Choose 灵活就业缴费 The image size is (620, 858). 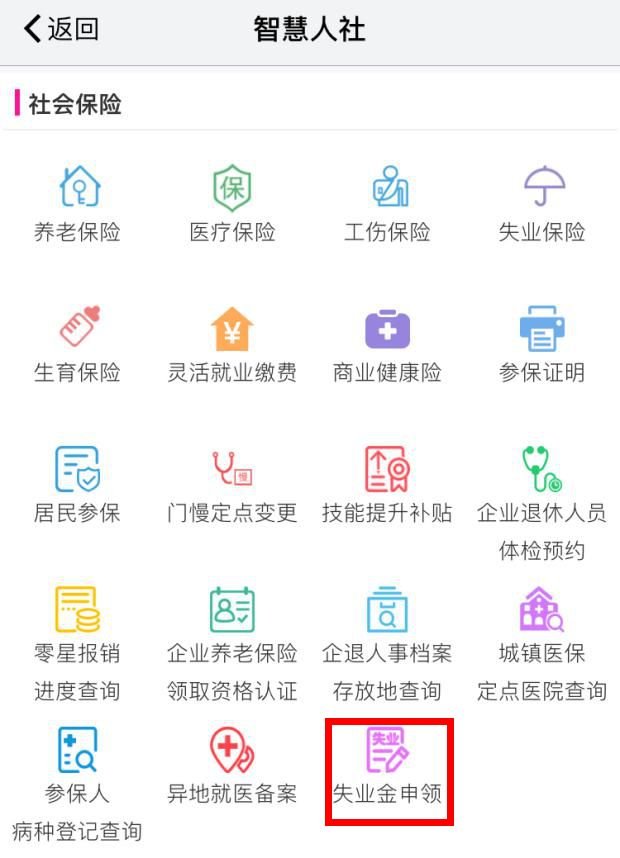tap(232, 345)
